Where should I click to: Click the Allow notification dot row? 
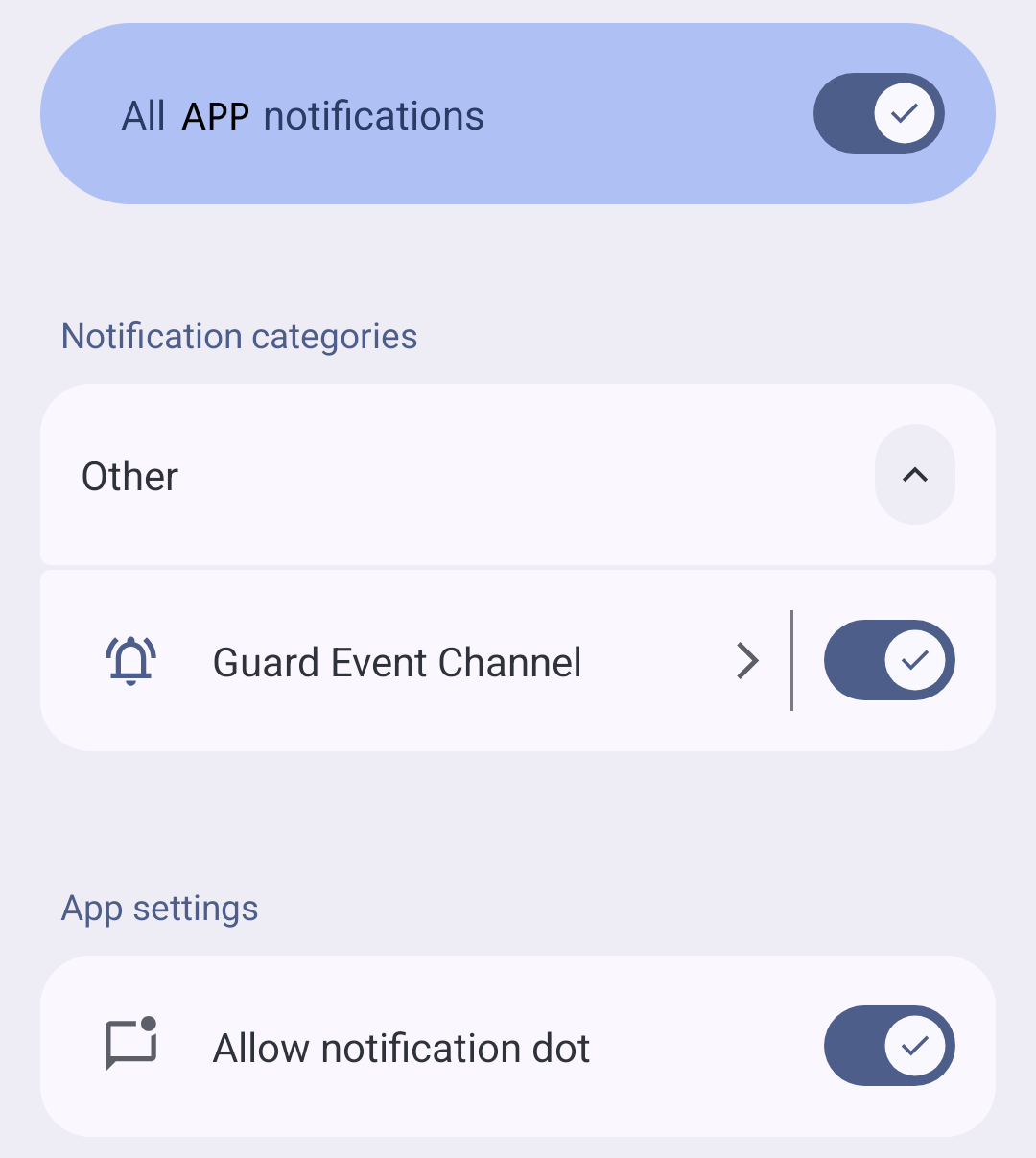coord(401,1046)
